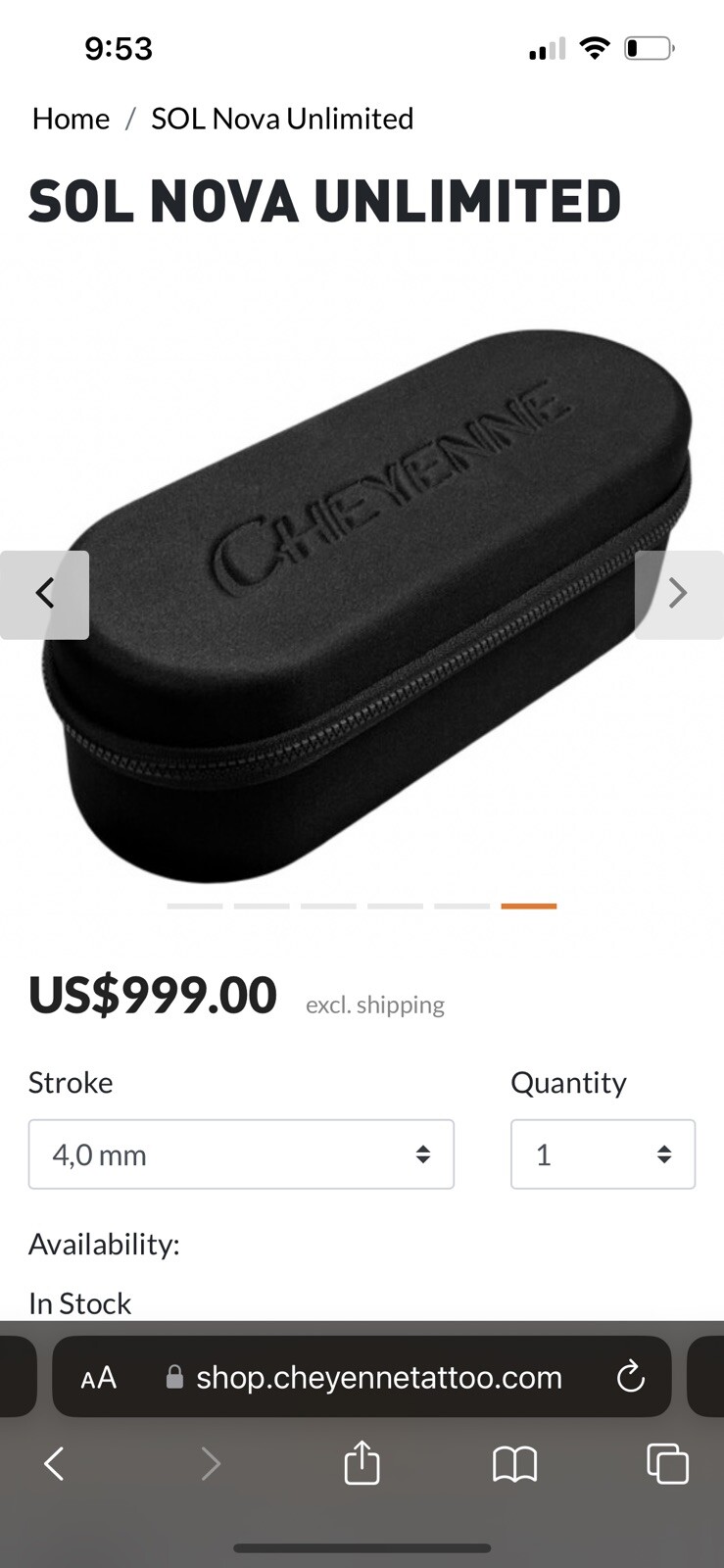Go to the Home breadcrumb link
Image resolution: width=724 pixels, height=1568 pixels.
tap(71, 119)
